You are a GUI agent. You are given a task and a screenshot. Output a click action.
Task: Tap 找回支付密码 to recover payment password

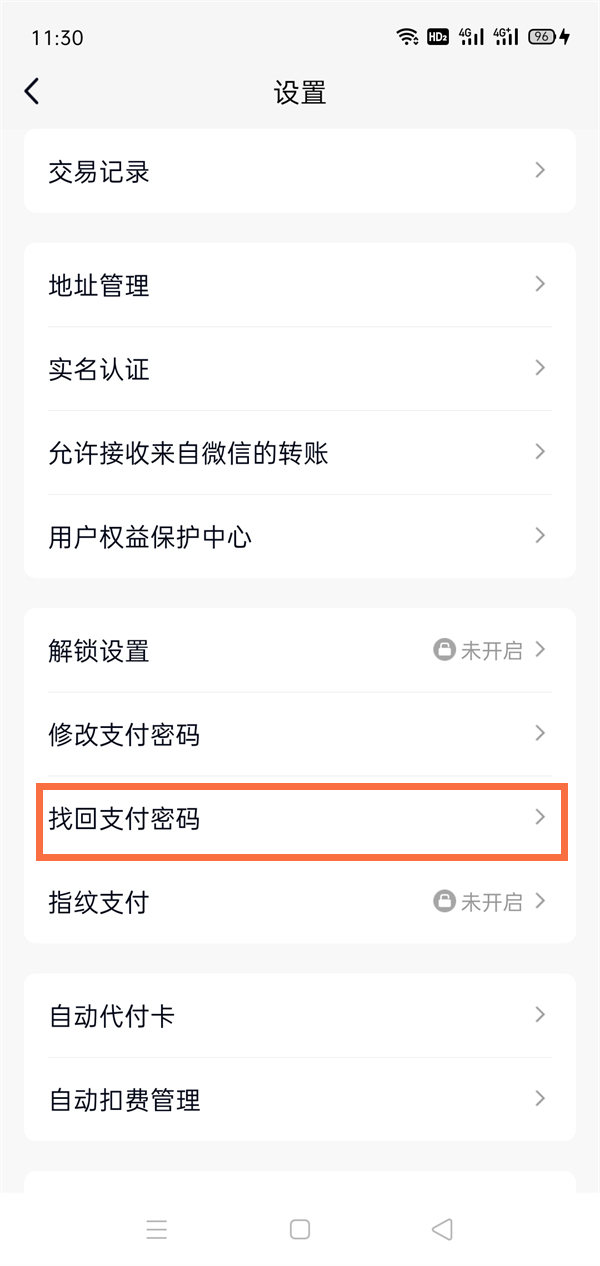tap(300, 819)
